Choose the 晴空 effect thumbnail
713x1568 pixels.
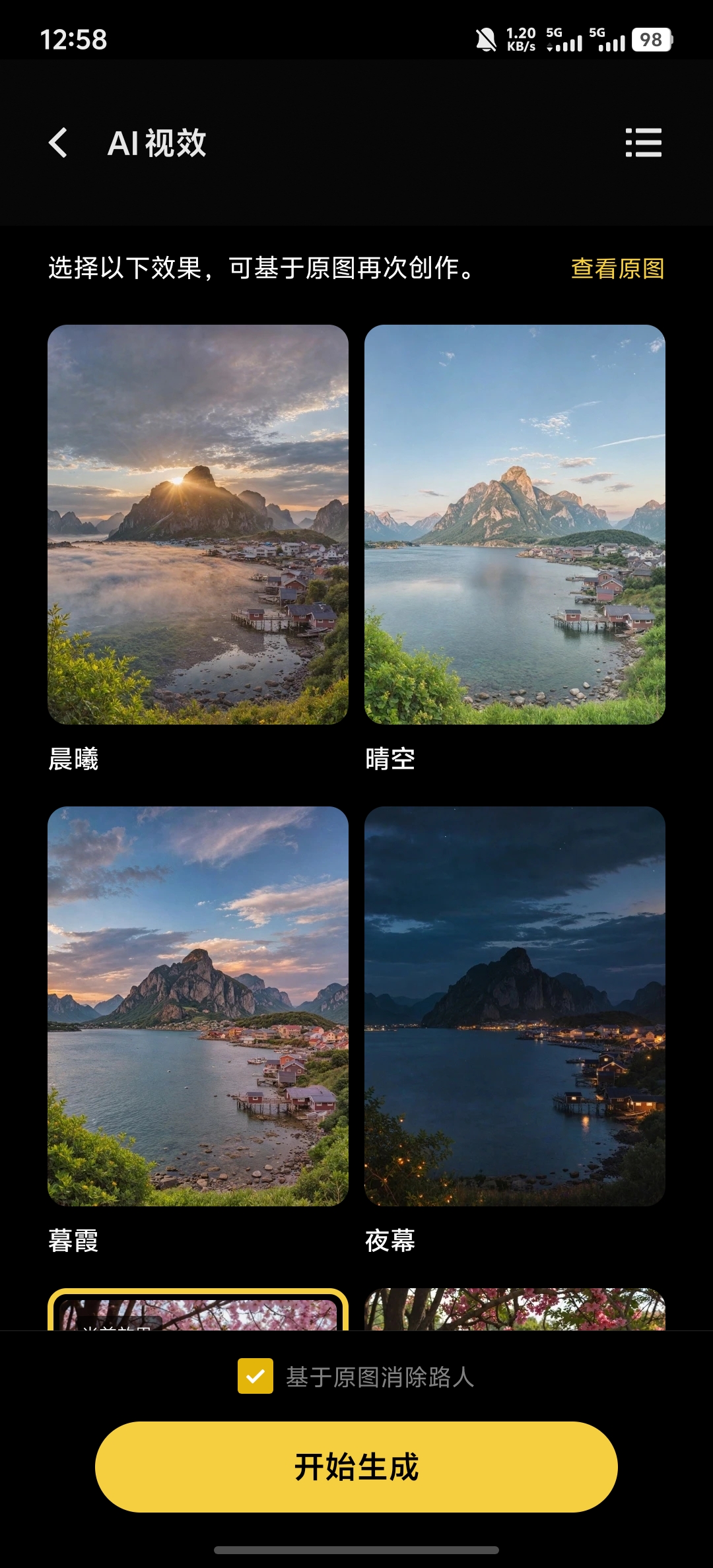click(x=515, y=525)
